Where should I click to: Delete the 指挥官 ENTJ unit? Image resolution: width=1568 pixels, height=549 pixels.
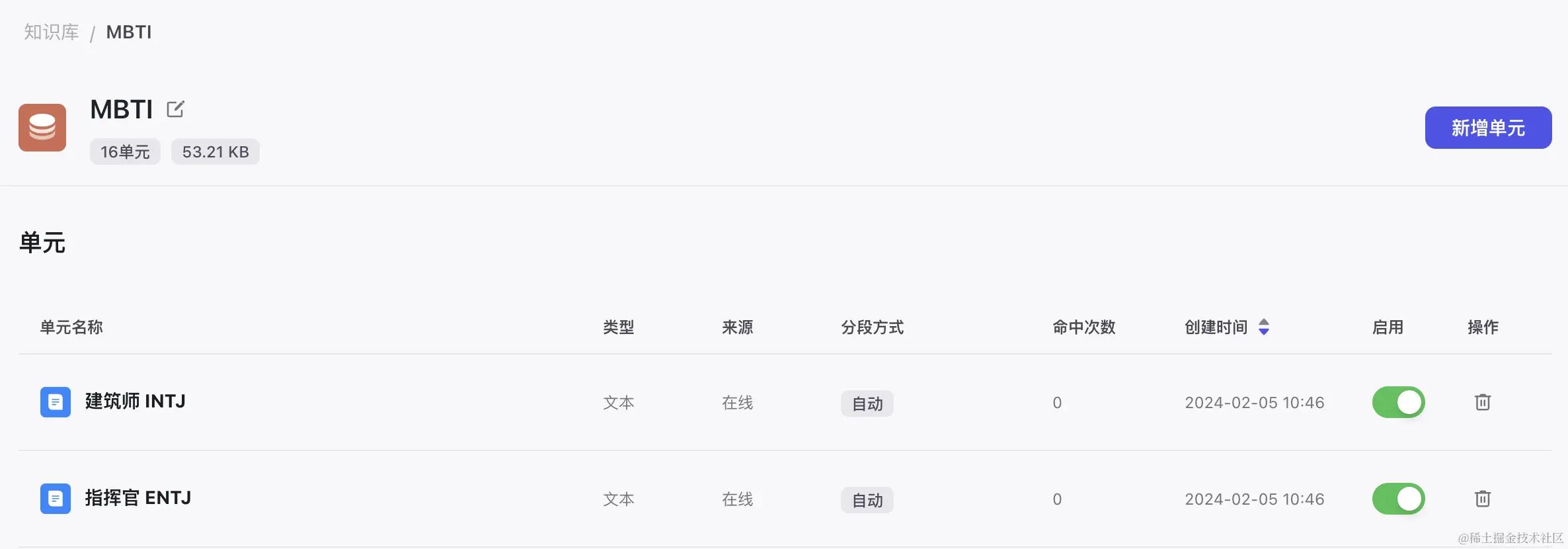pyautogui.click(x=1482, y=499)
